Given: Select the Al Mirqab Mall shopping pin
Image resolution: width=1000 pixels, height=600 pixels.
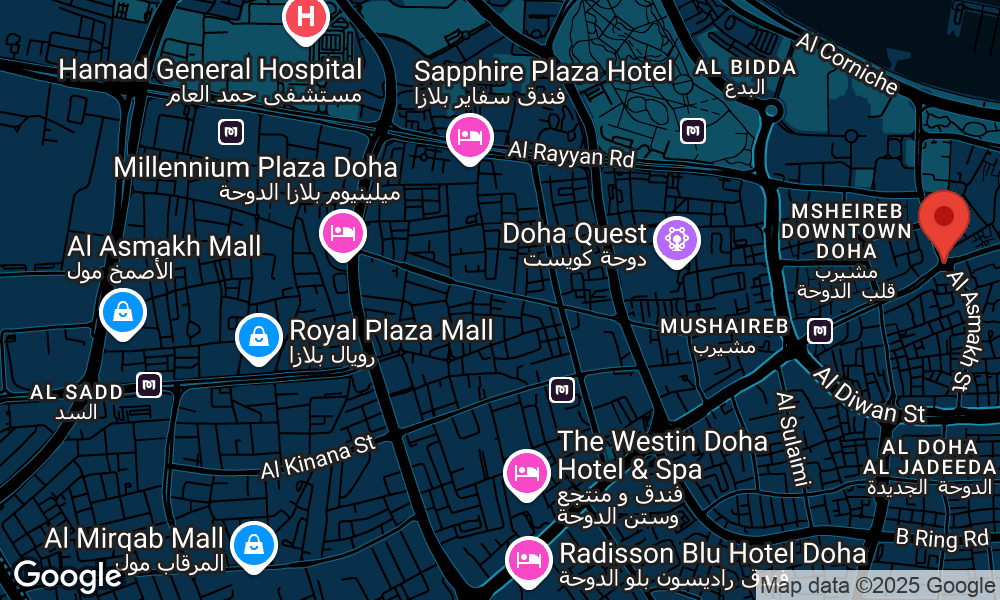Looking at the screenshot, I should (x=254, y=545).
